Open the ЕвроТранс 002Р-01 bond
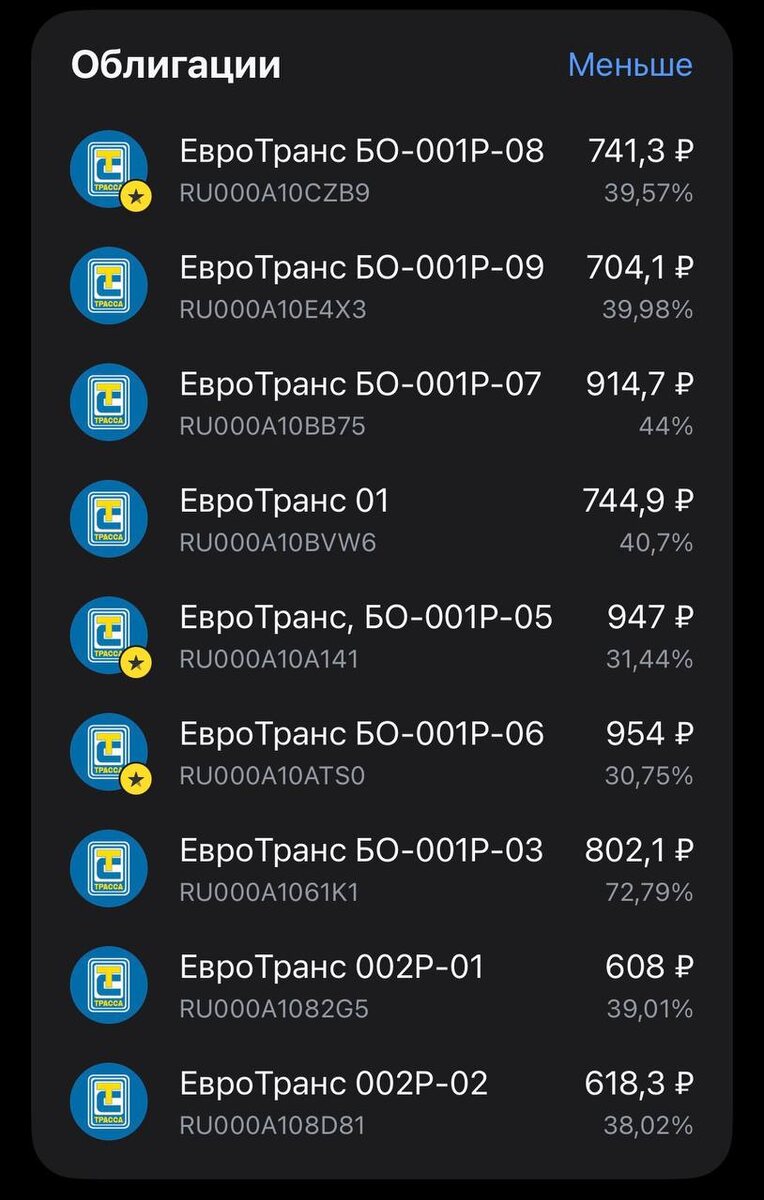764x1200 pixels. (382, 985)
